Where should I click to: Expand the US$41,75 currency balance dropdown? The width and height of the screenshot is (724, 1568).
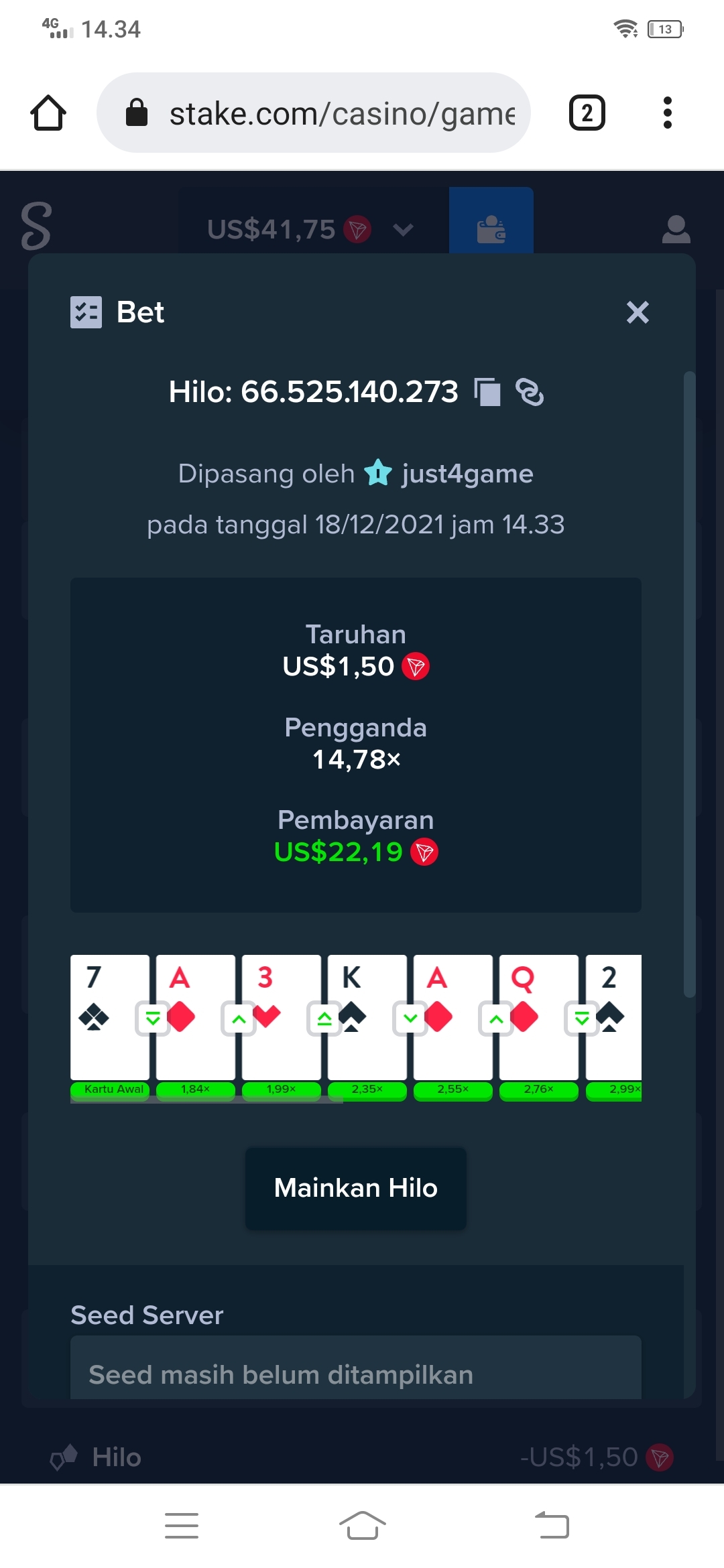pos(402,229)
